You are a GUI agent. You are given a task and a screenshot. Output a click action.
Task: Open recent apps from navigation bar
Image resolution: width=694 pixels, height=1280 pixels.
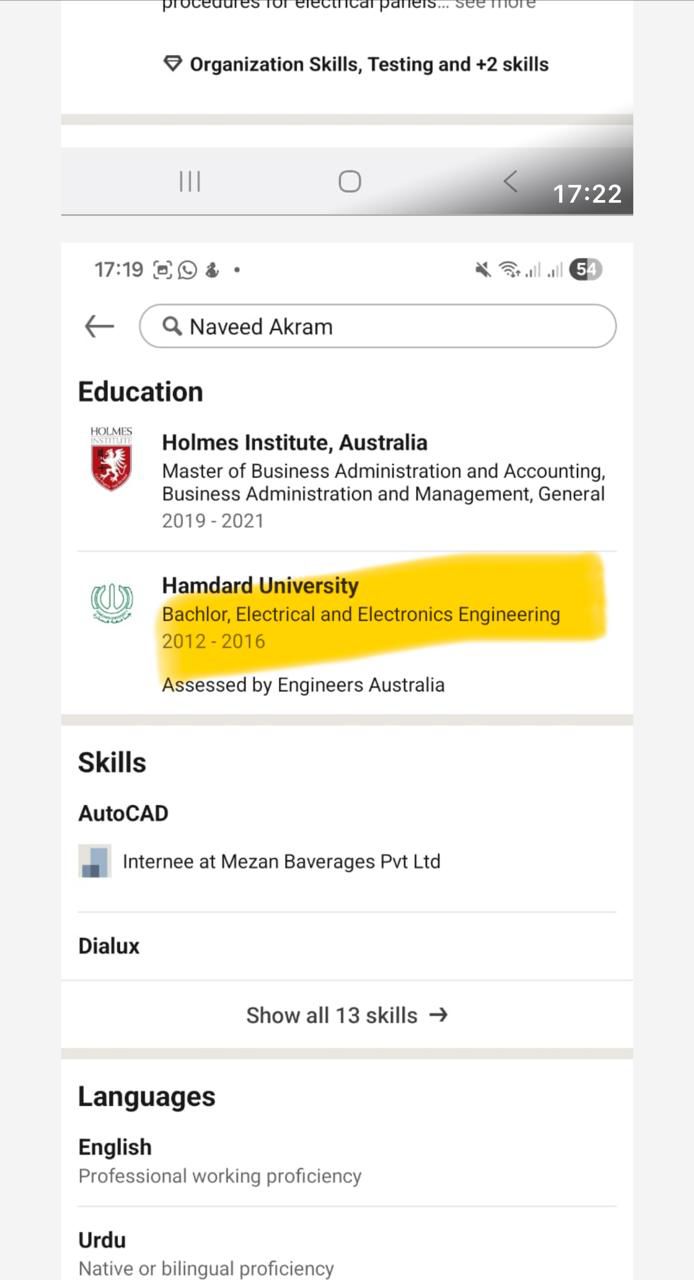190,181
